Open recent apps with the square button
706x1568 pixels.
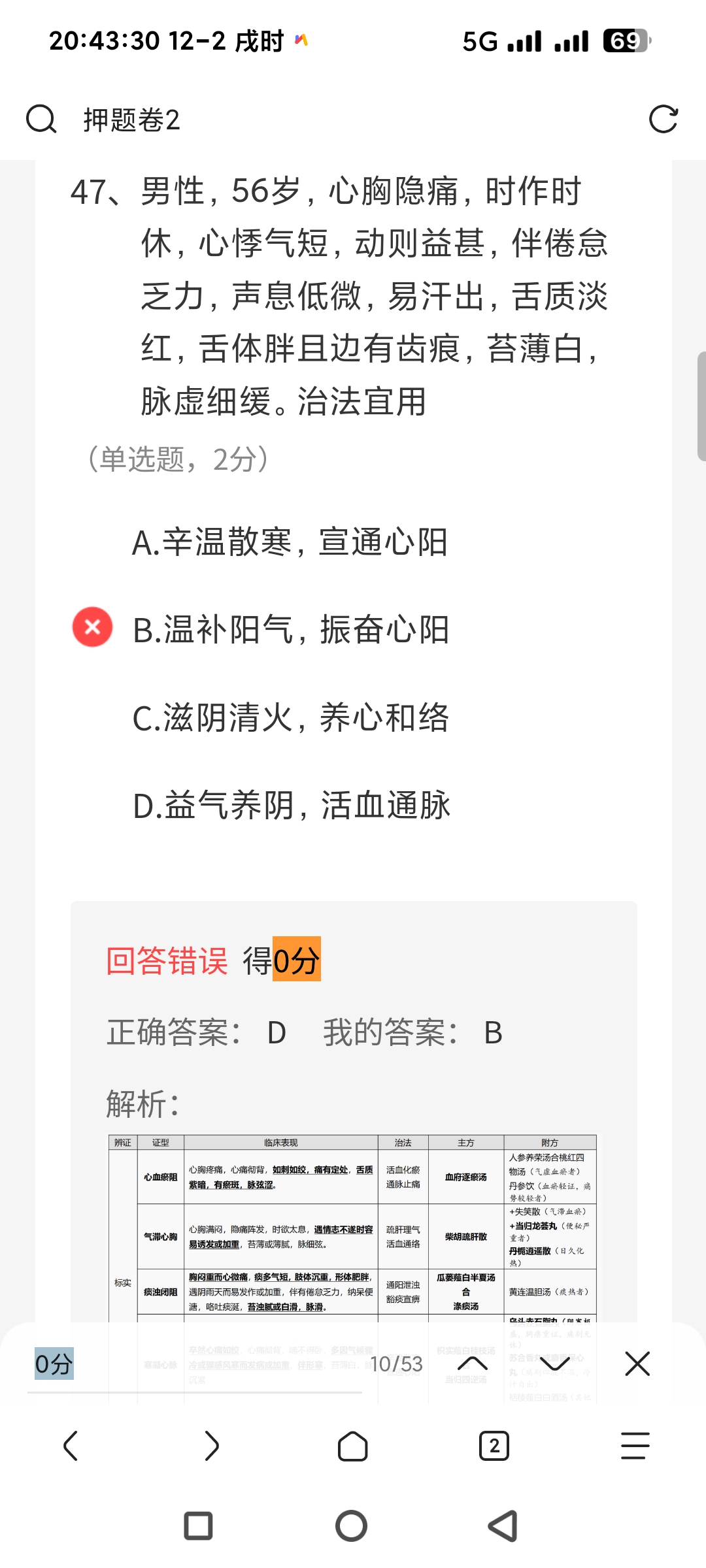point(199,1526)
